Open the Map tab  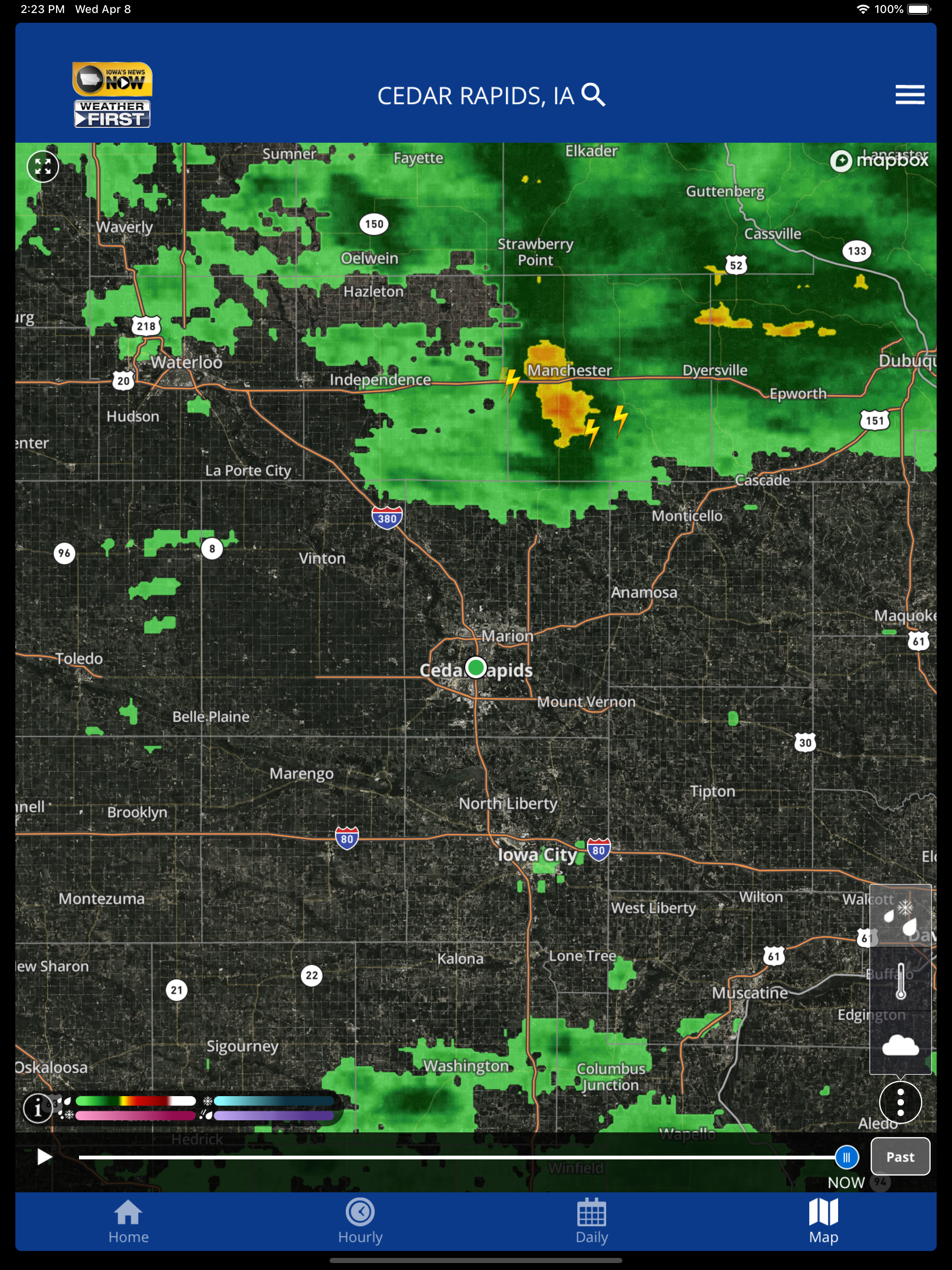point(823,1222)
